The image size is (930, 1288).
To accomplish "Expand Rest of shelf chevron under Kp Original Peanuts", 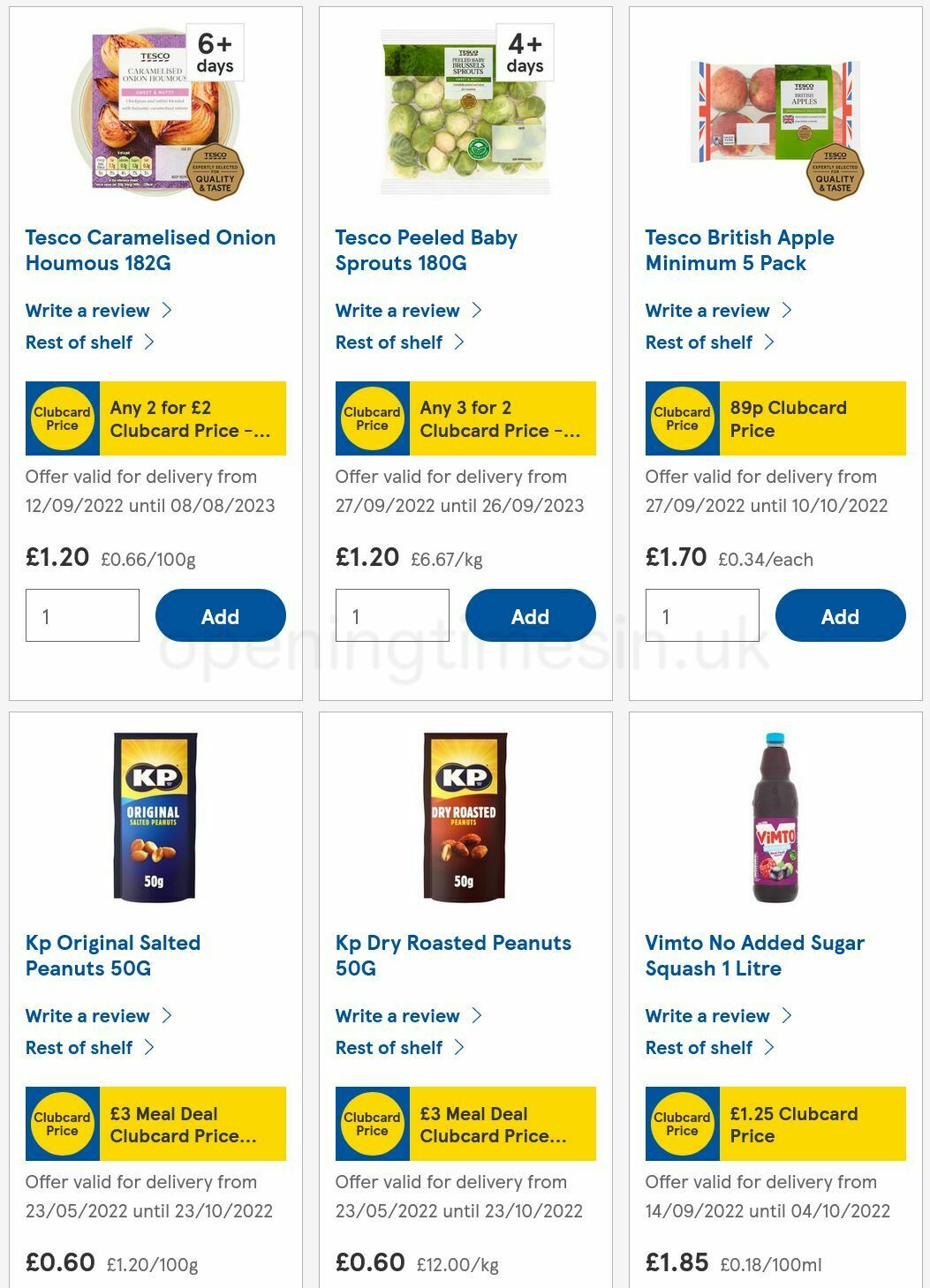I will pos(149,1048).
